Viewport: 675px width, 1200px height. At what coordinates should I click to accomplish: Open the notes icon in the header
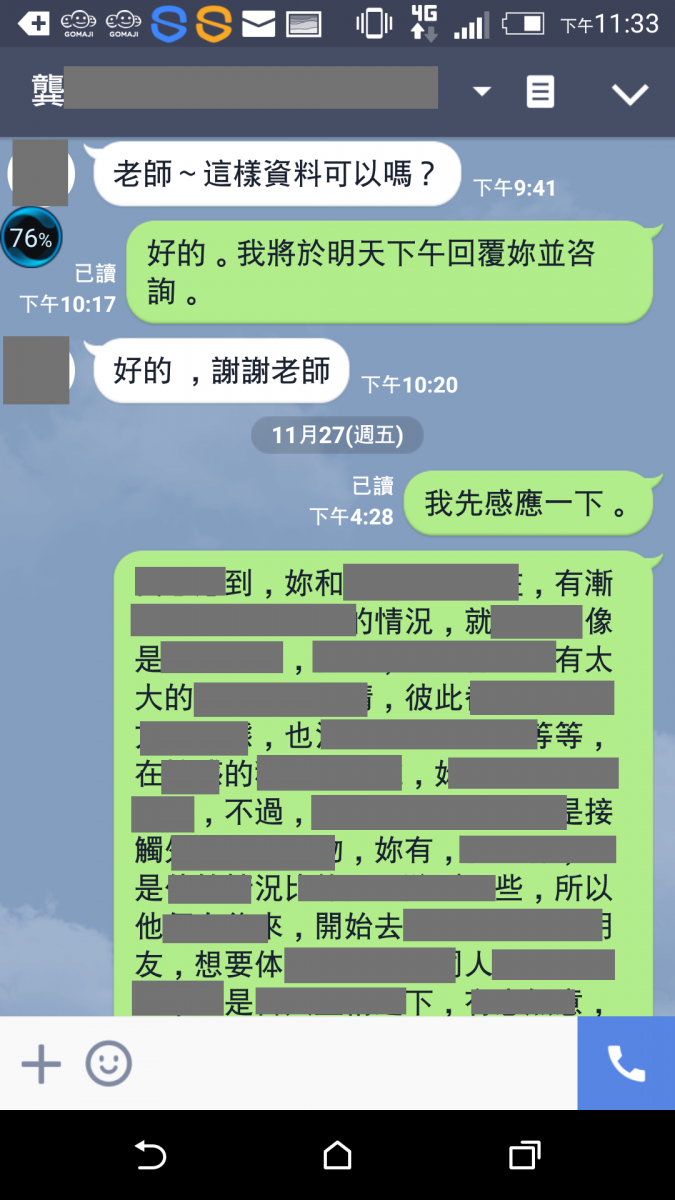(540, 92)
